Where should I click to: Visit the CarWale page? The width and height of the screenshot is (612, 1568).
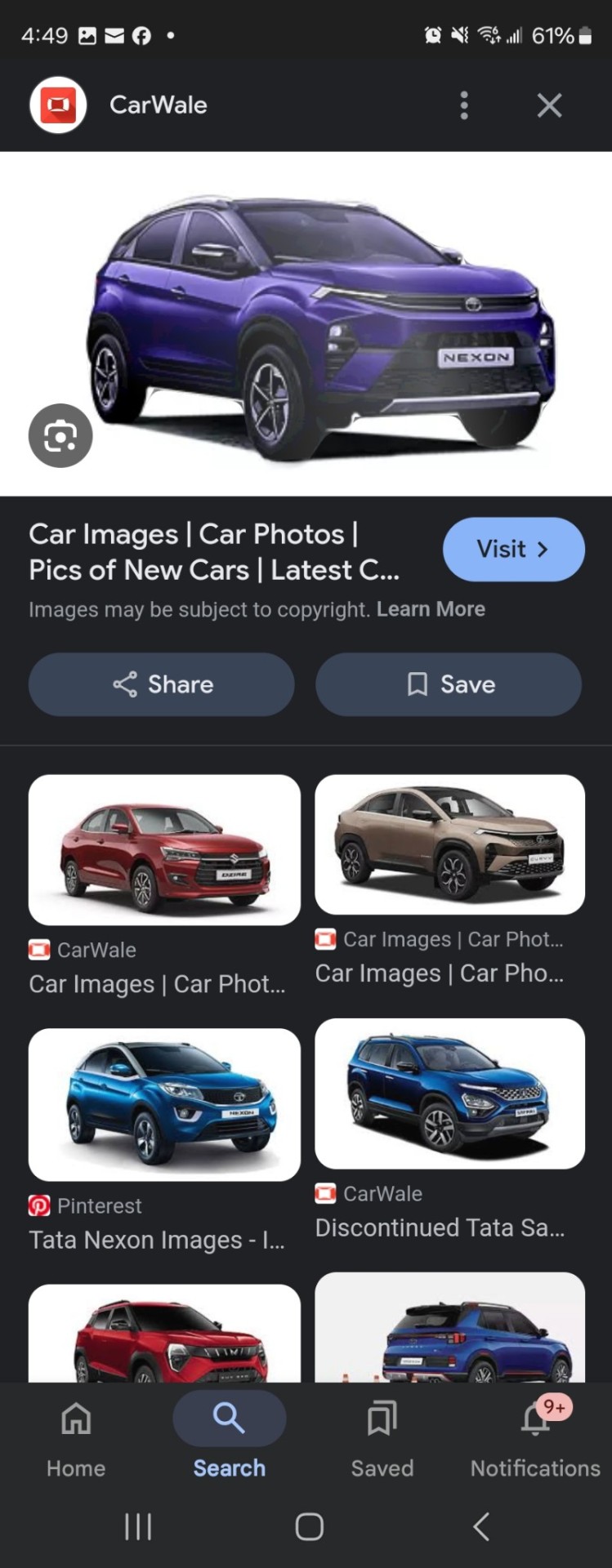tap(513, 550)
